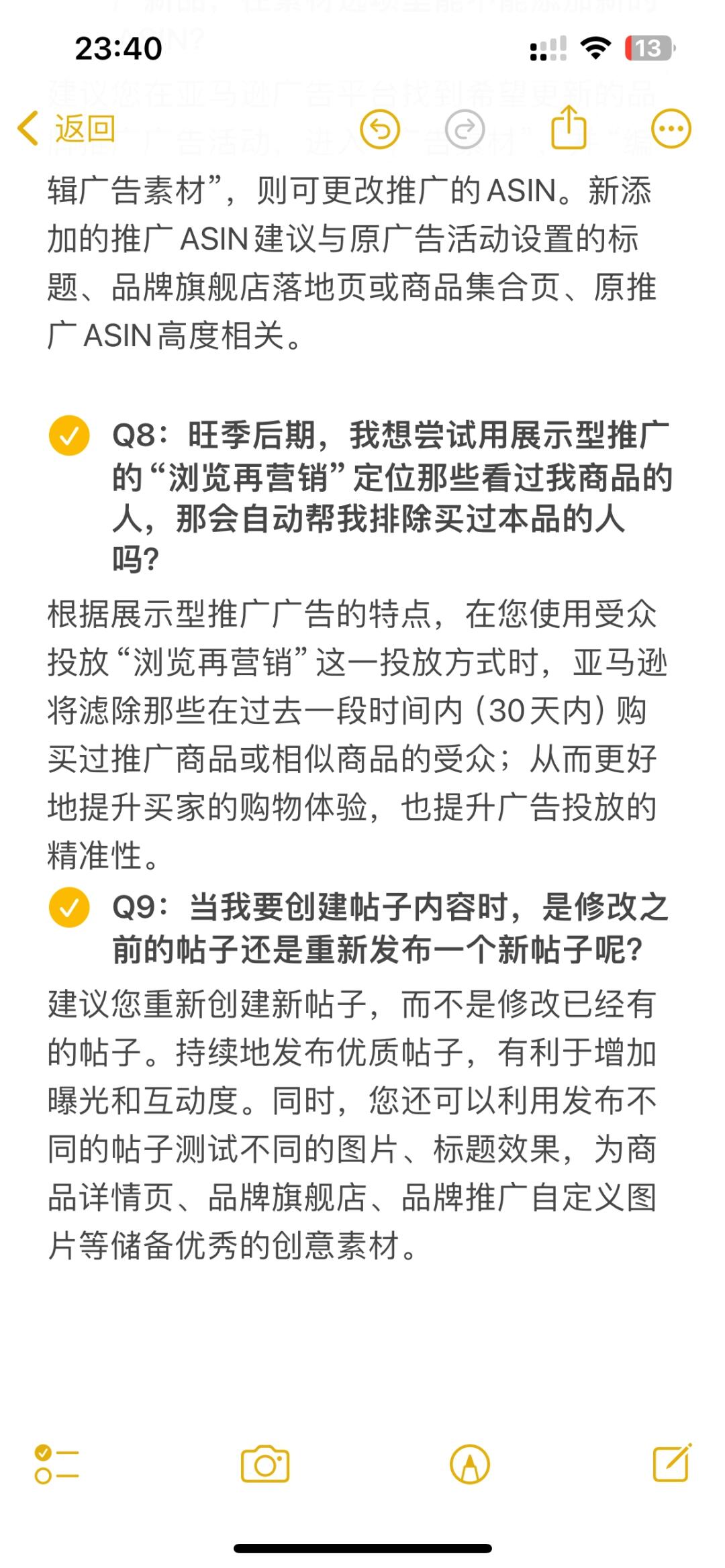Tap the checklist toolbar icon

[x=56, y=1464]
